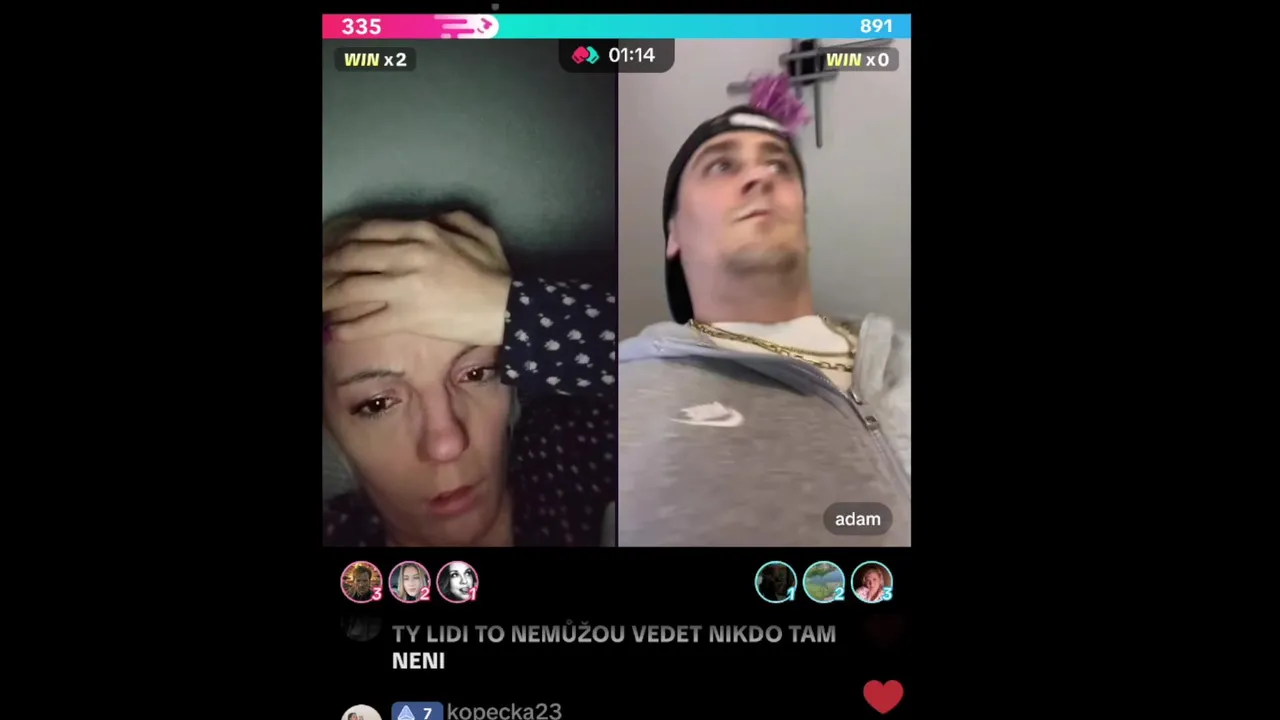Open the right team's rank 1 gifter avatar
The height and width of the screenshot is (720, 1280).
pos(775,582)
